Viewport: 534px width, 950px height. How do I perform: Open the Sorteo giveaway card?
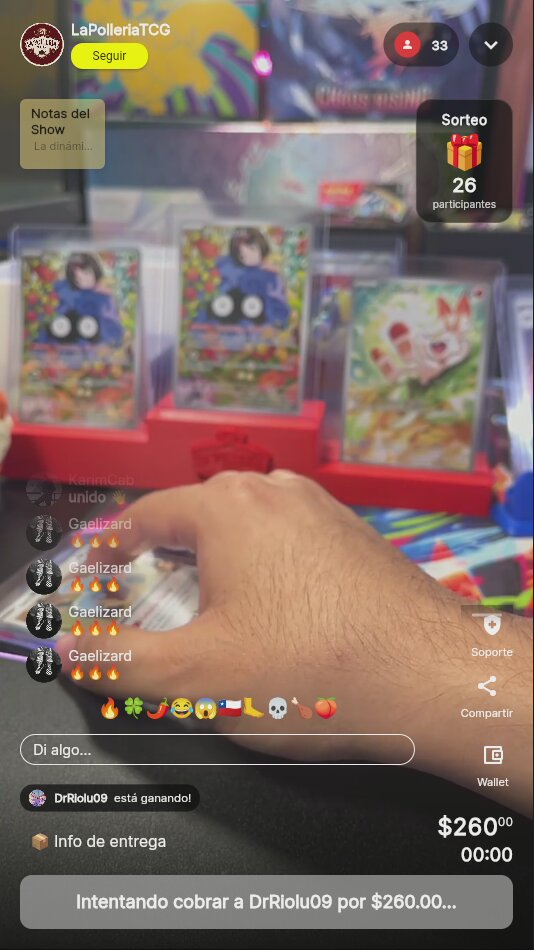pyautogui.click(x=464, y=161)
